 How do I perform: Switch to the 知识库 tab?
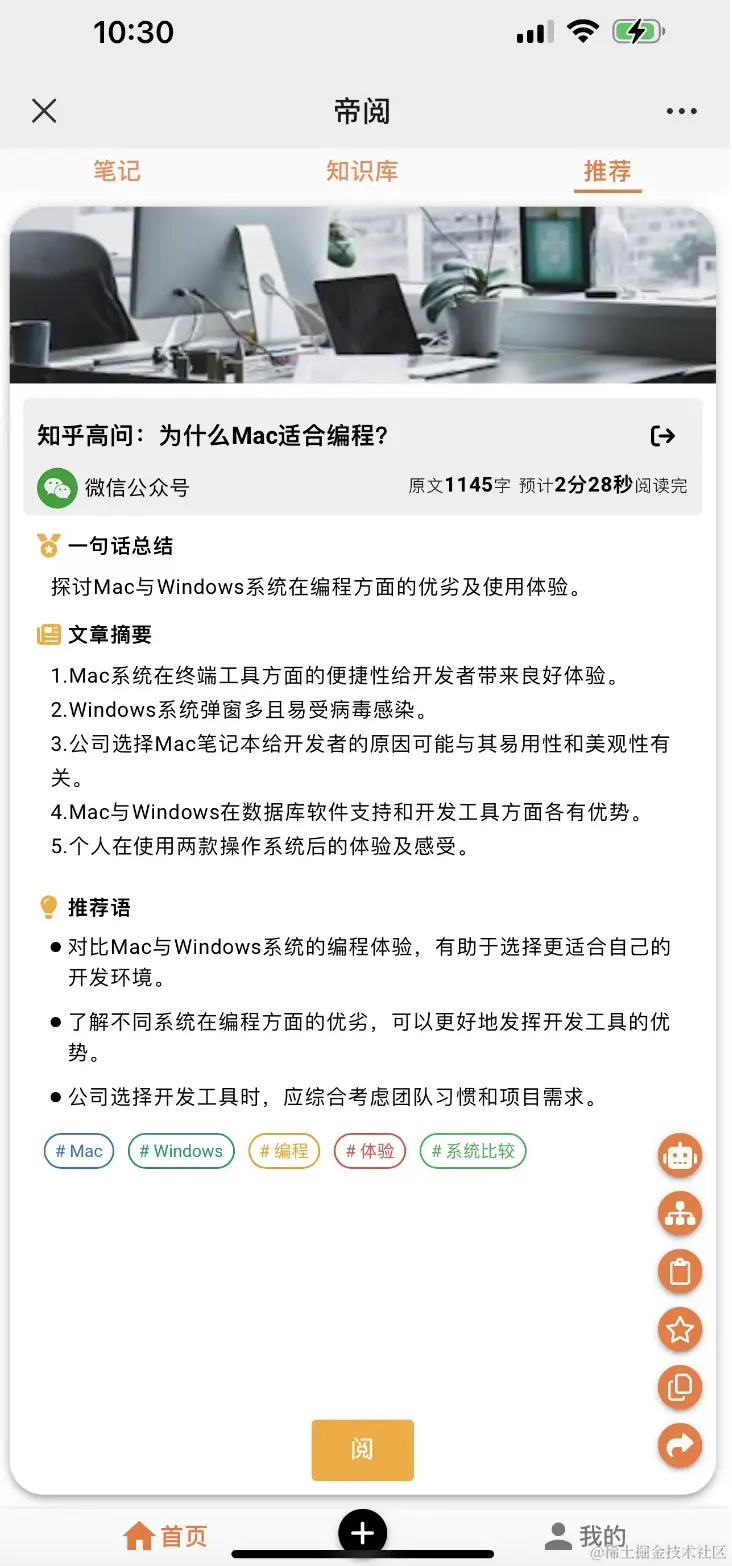tap(362, 171)
